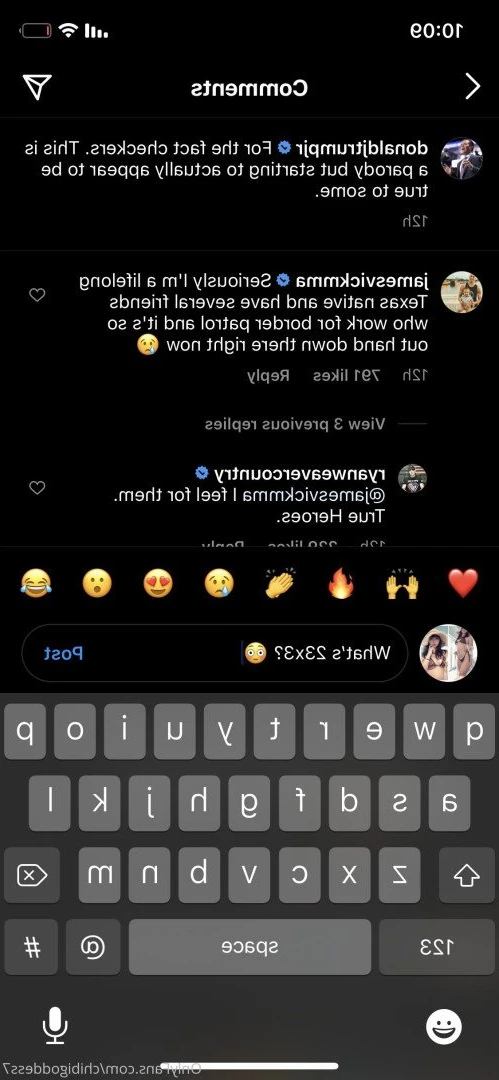499x1080 pixels.
Task: Insert the clapping hands emoji
Action: [281, 584]
